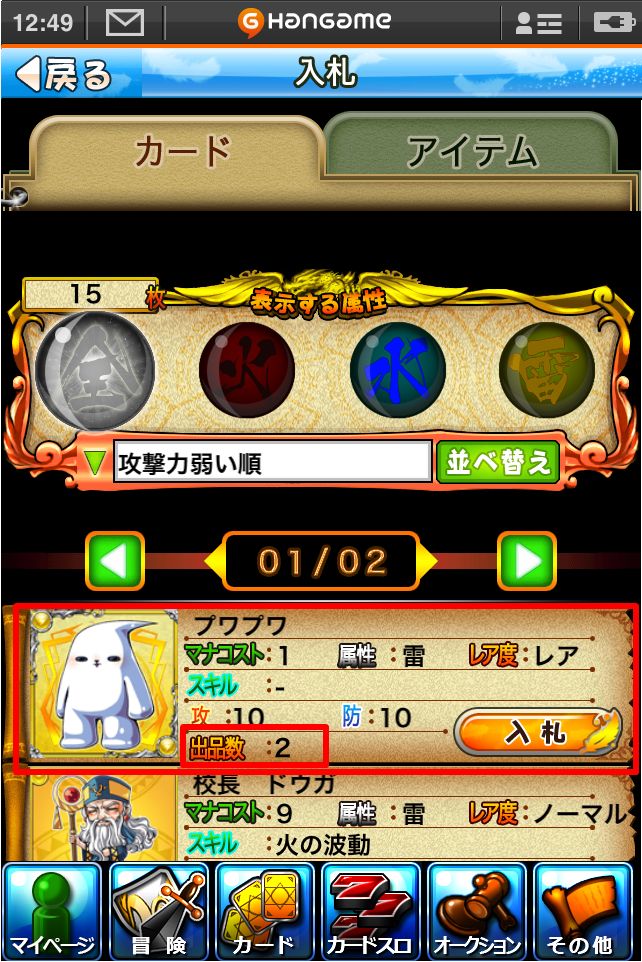Viewport: 642px width, 962px height.
Task: Go to previous page with left arrow
Action: pos(115,561)
